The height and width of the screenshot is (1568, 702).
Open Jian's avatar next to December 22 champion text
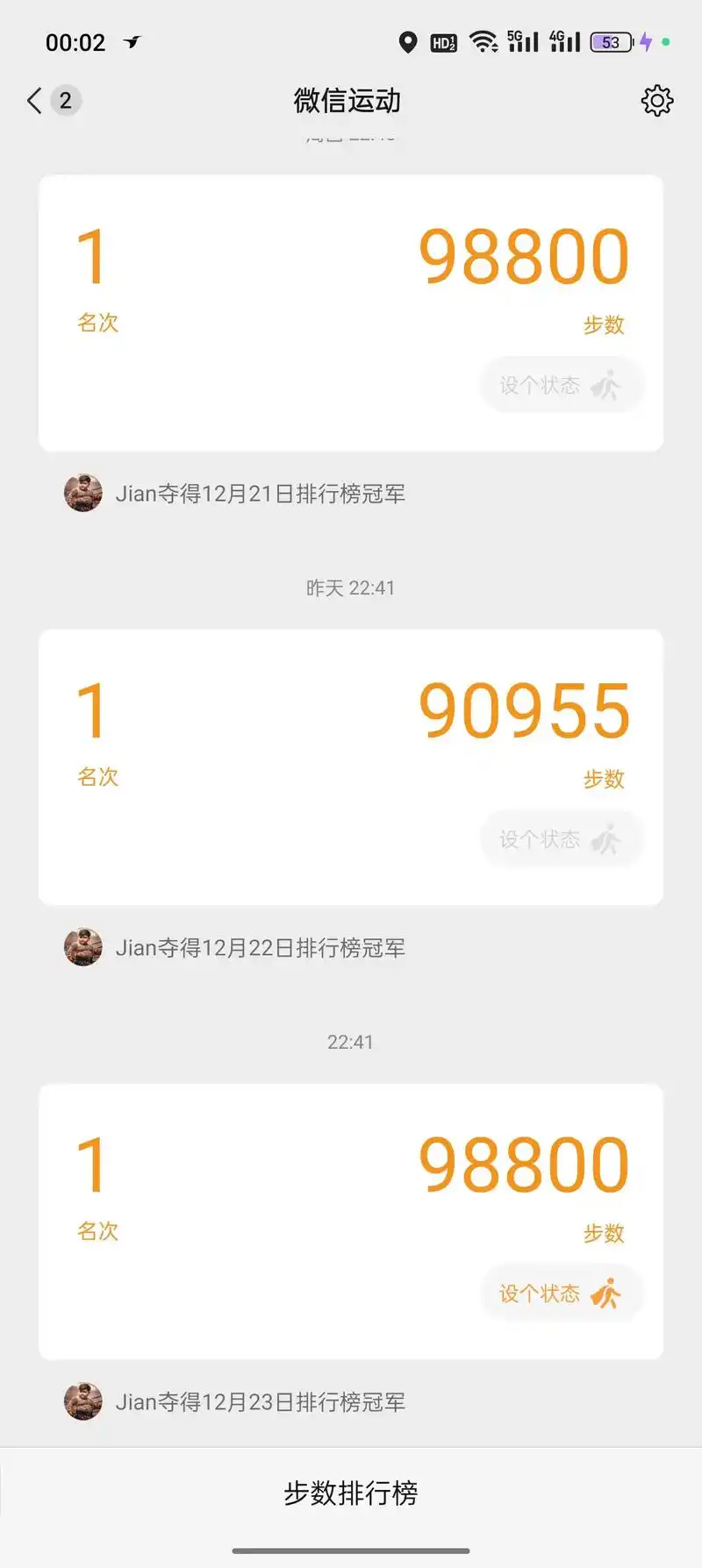point(82,947)
